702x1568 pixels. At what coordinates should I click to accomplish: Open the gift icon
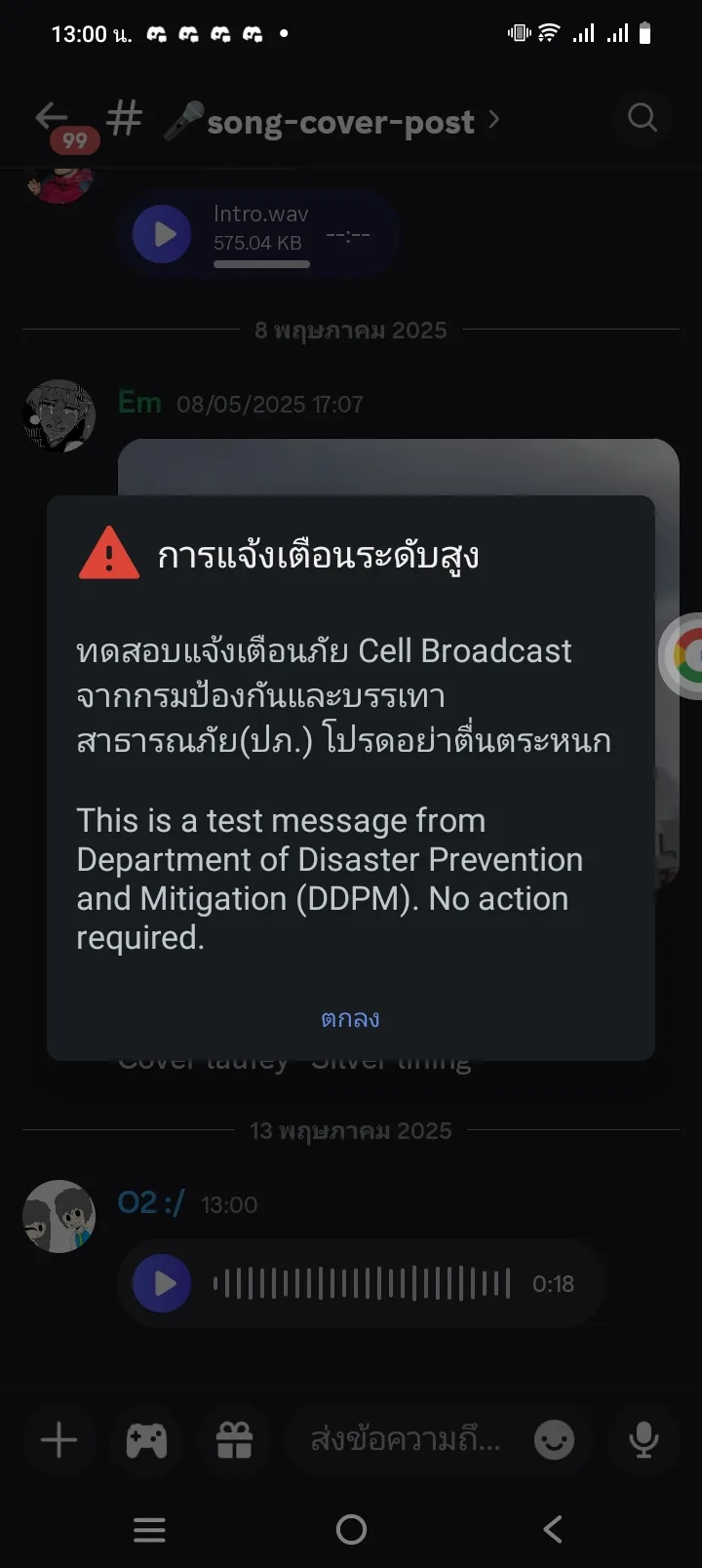click(234, 1439)
